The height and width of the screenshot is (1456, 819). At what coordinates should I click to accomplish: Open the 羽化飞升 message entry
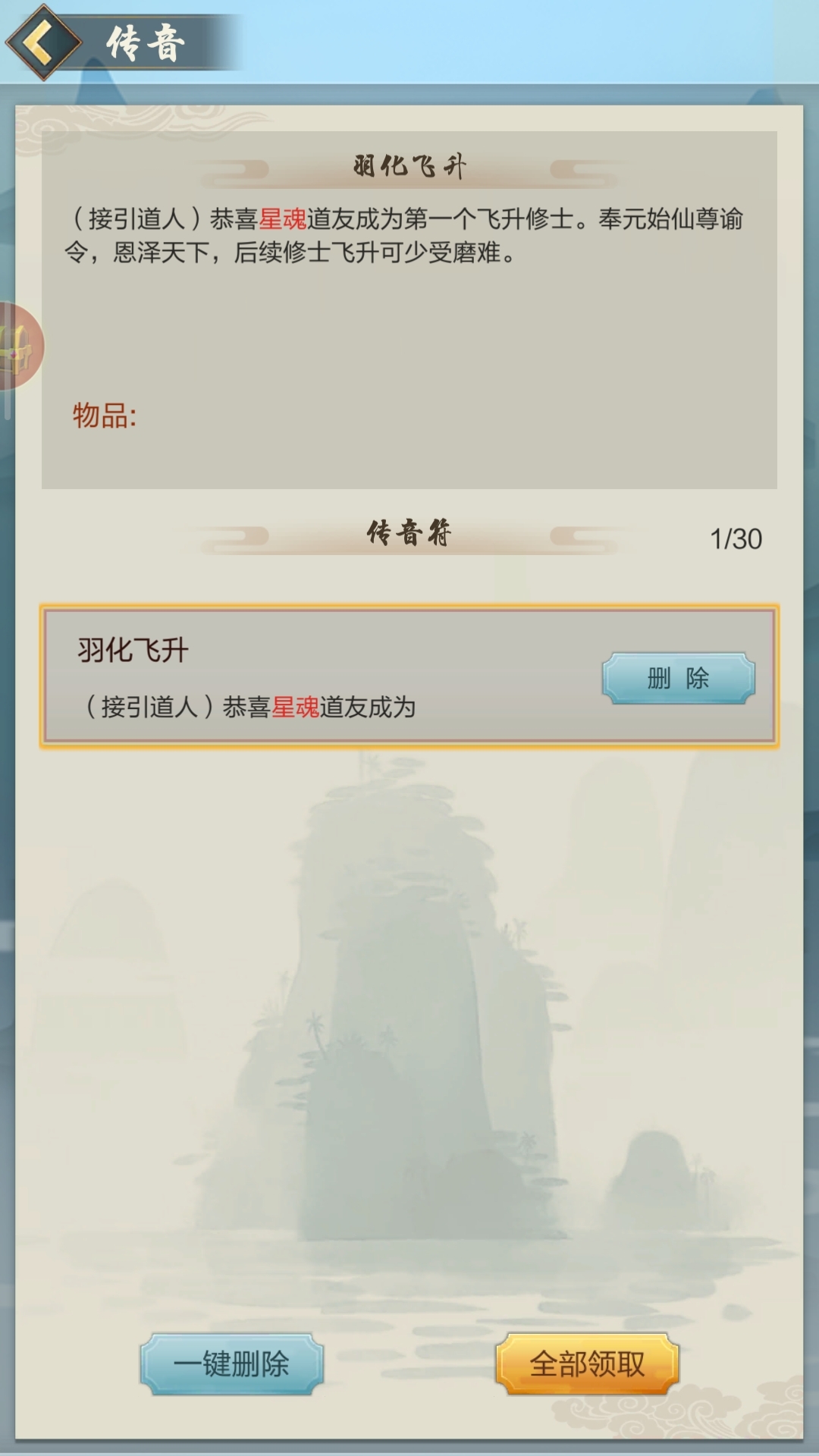click(x=409, y=676)
